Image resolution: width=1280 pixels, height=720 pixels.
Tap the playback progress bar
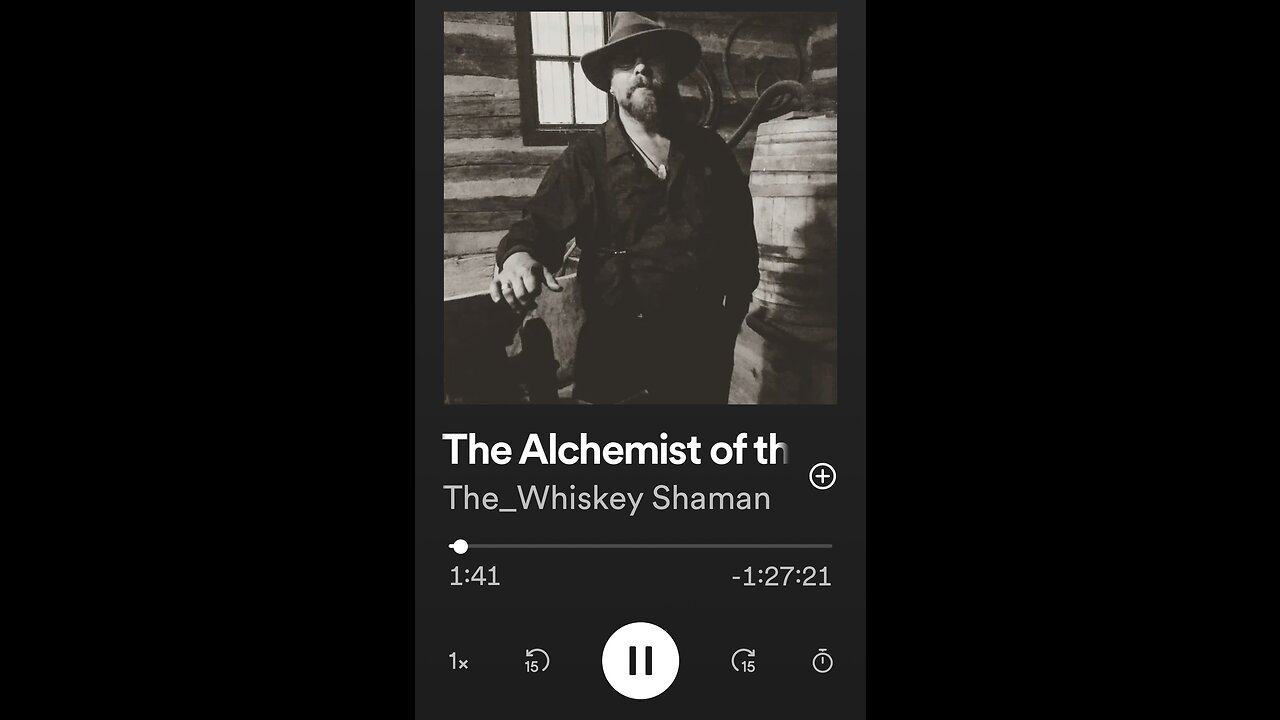640,546
